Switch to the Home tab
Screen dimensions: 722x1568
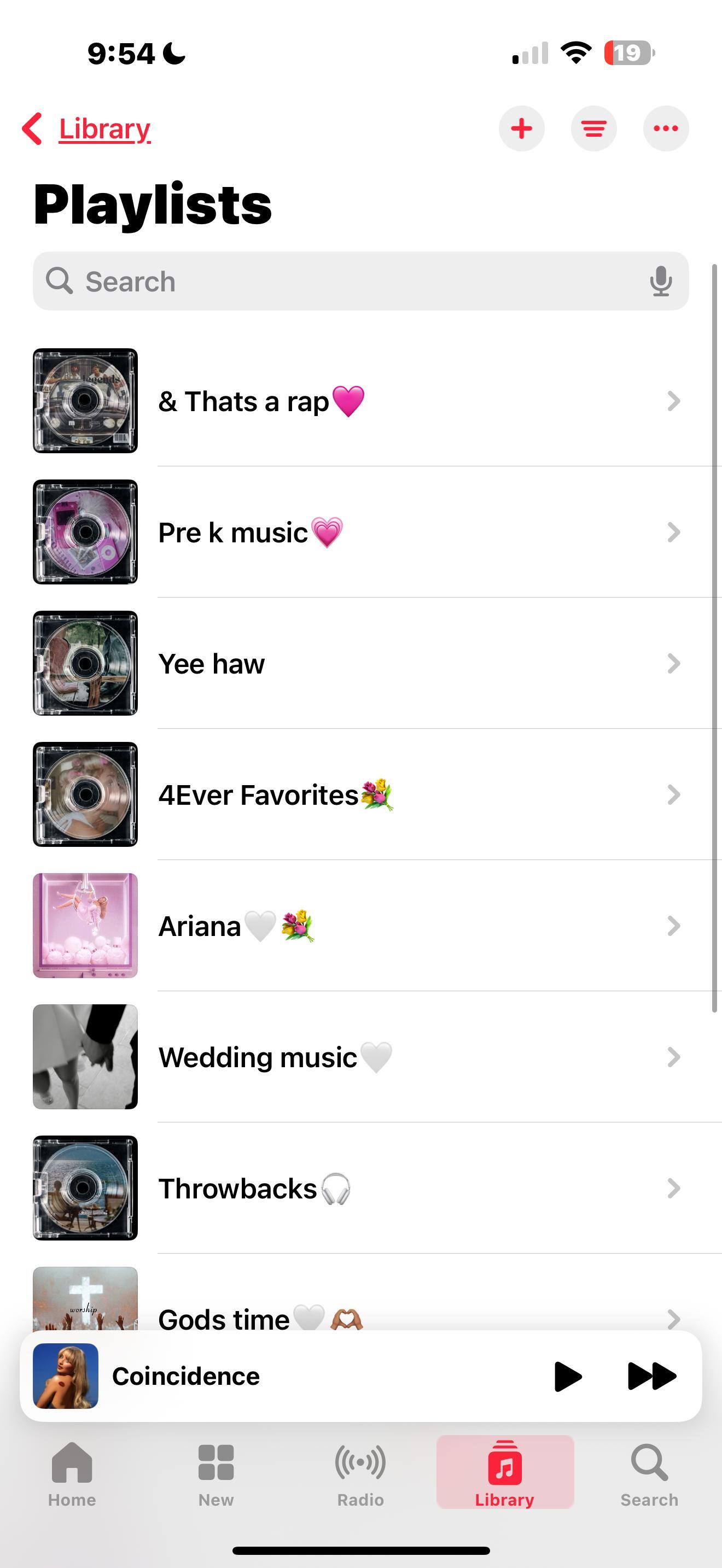[72, 1473]
